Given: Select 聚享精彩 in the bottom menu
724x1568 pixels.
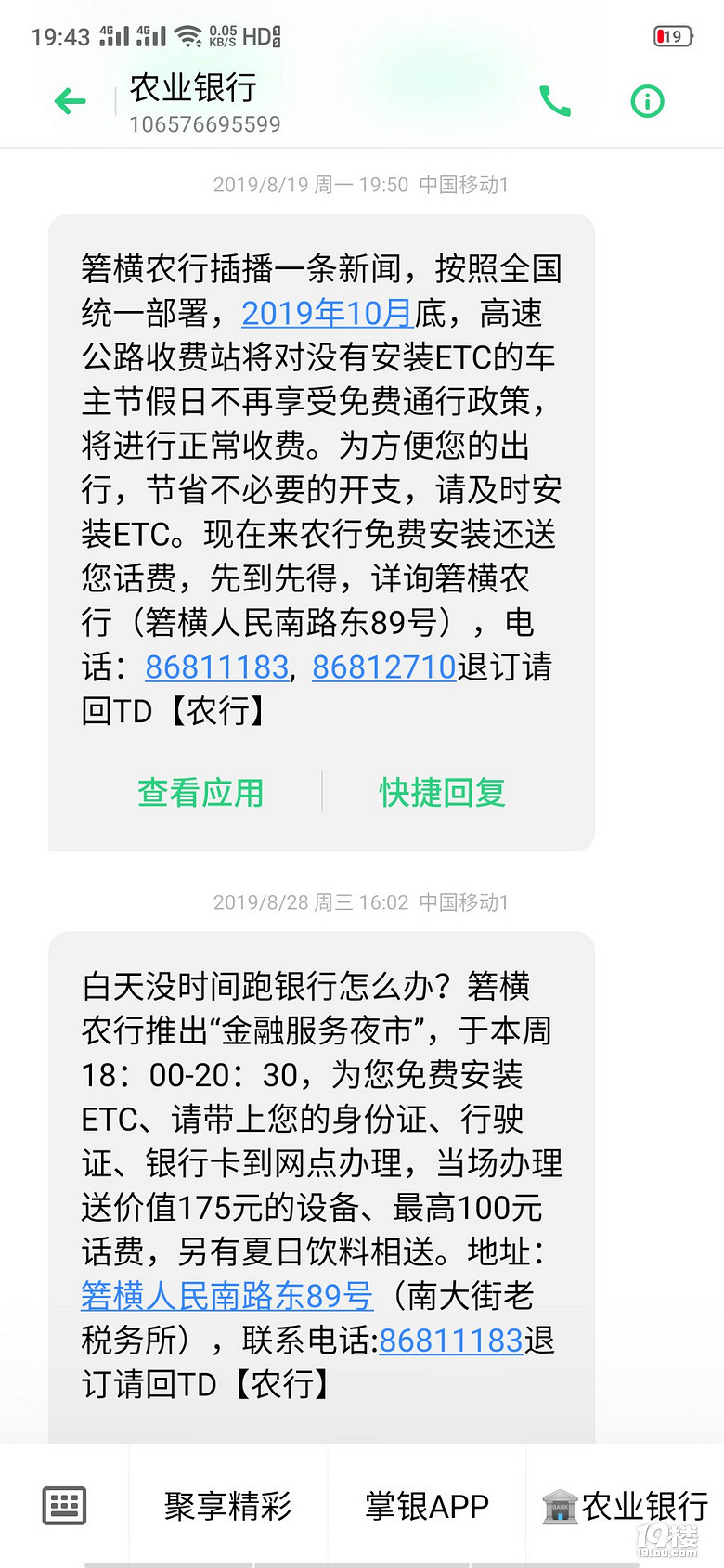Looking at the screenshot, I should [227, 1503].
